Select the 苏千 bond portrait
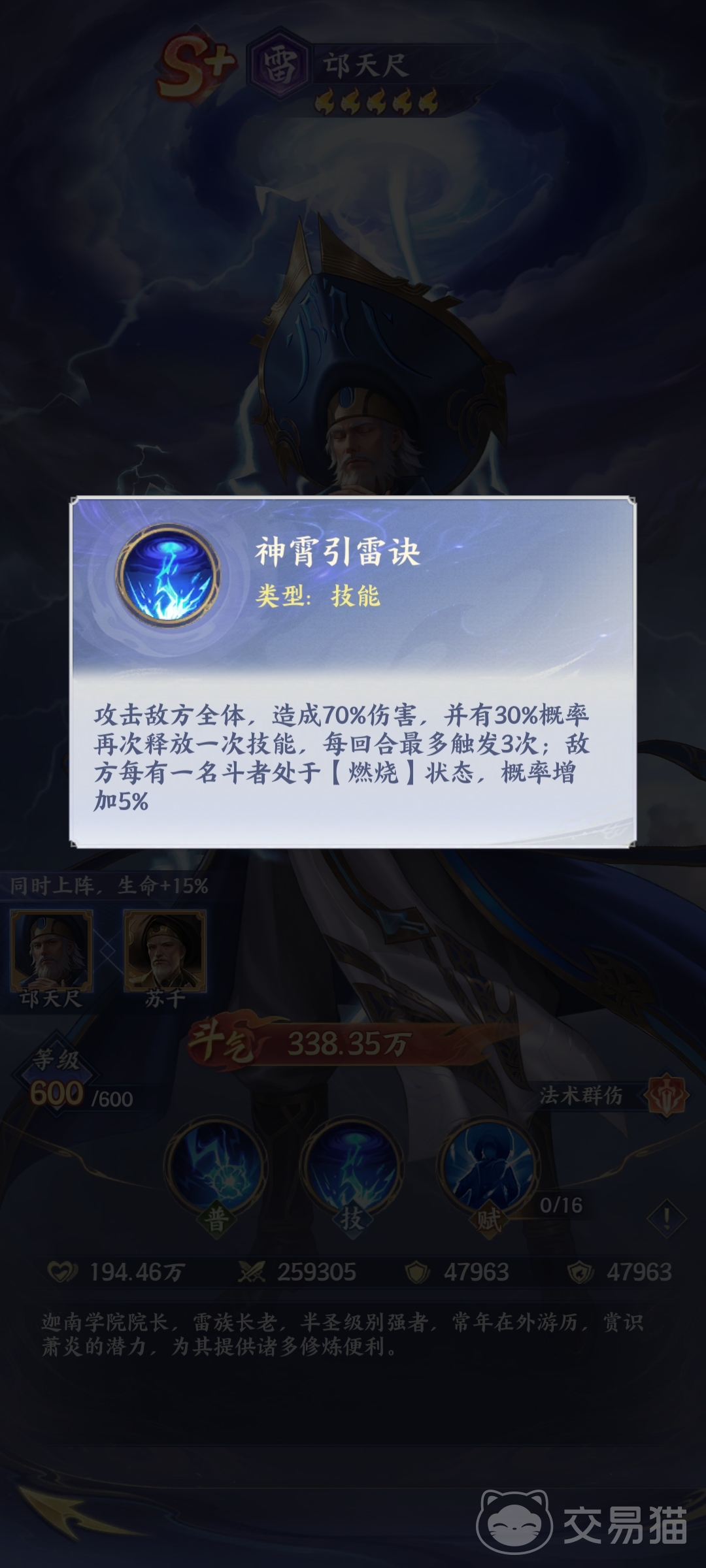This screenshot has height=1568, width=706. 165,951
